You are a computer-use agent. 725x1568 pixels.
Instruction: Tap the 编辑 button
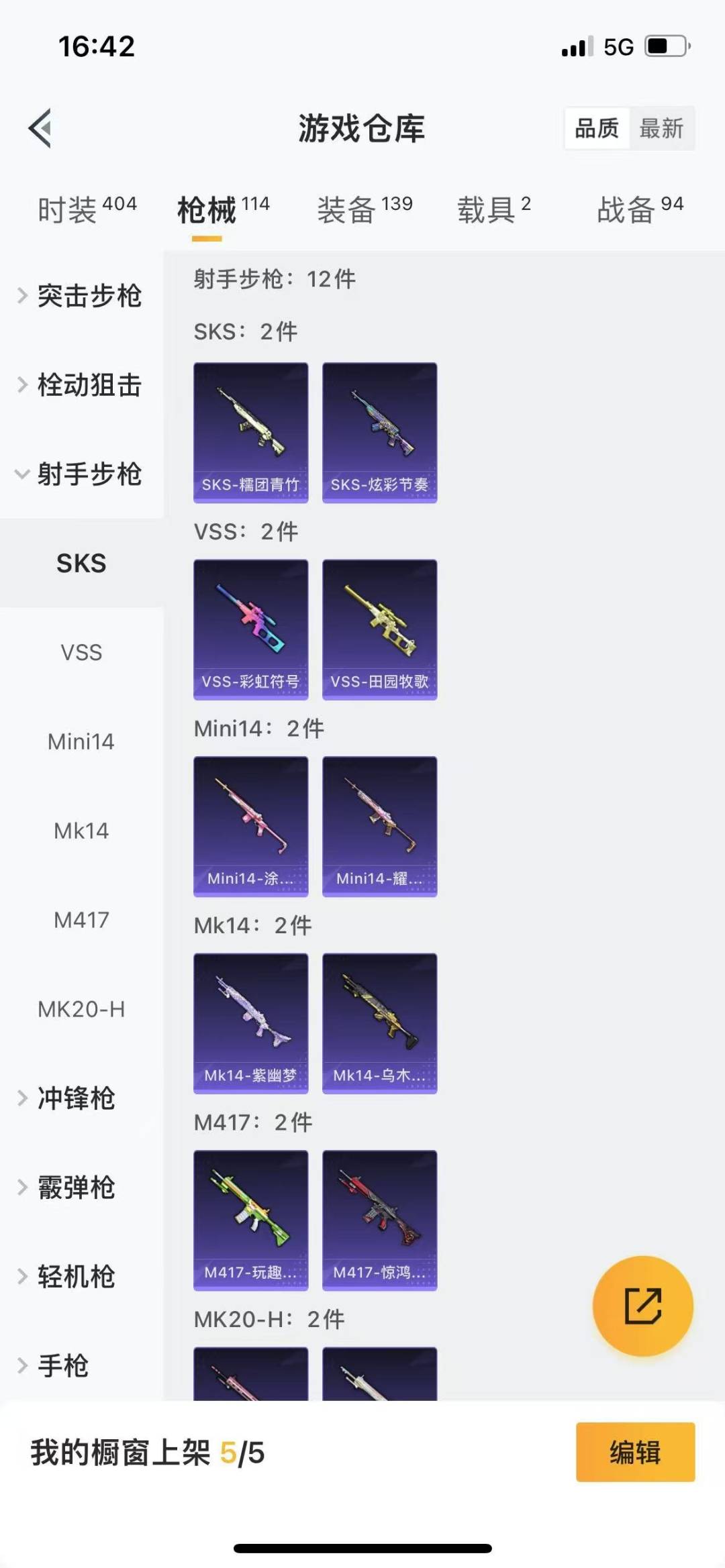pos(635,1452)
